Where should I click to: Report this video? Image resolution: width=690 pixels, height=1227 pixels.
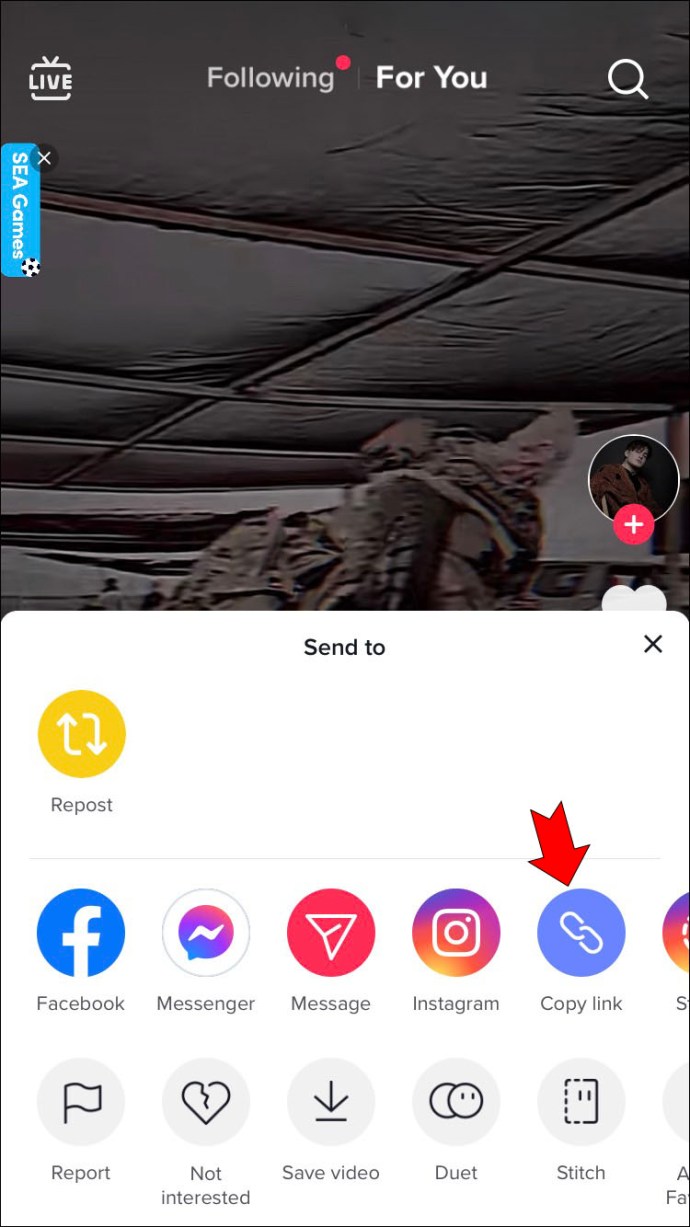coord(81,1102)
